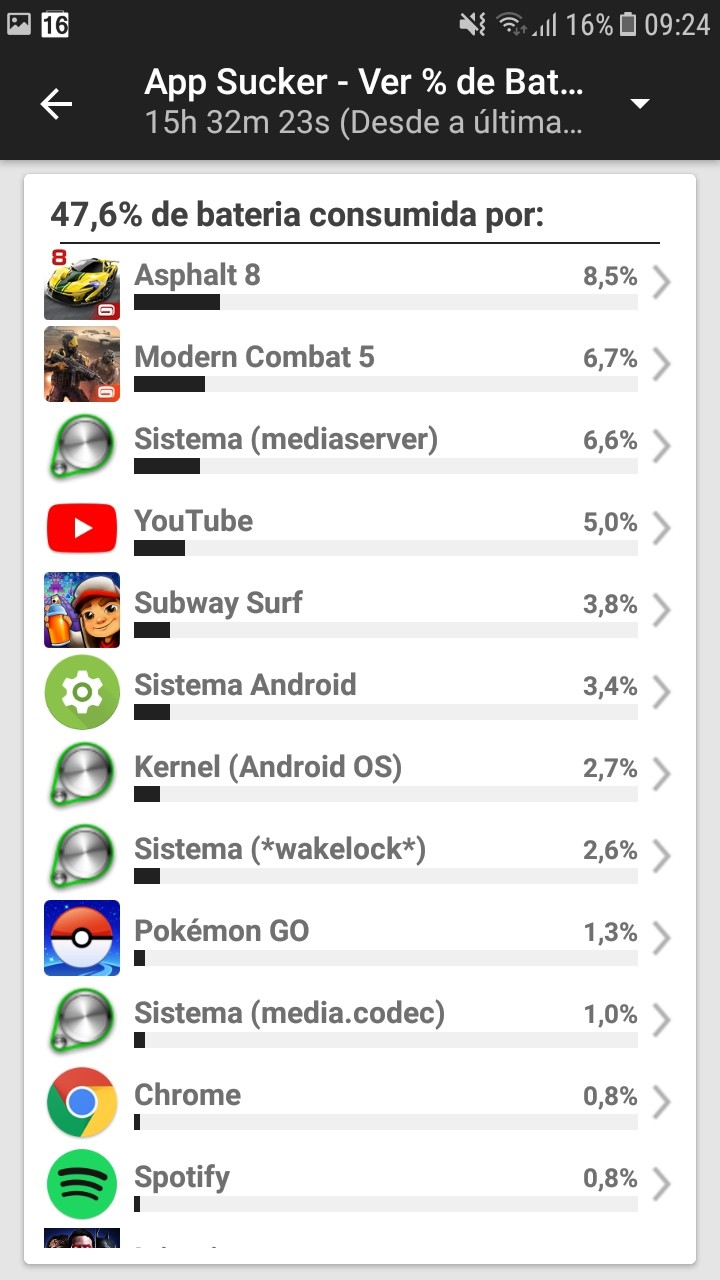Viewport: 720px width, 1280px height.
Task: Open Asphalt 8 battery details
Action: 360,284
